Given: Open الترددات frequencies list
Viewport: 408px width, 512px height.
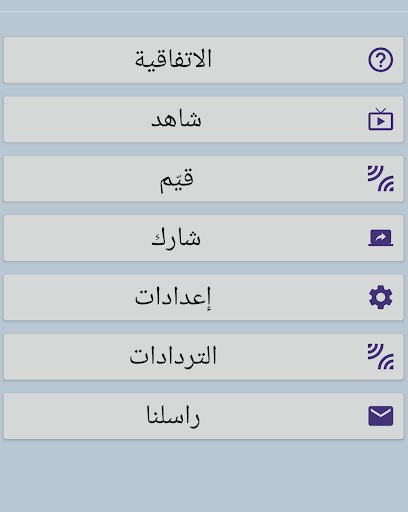Looking at the screenshot, I should click(x=204, y=357).
